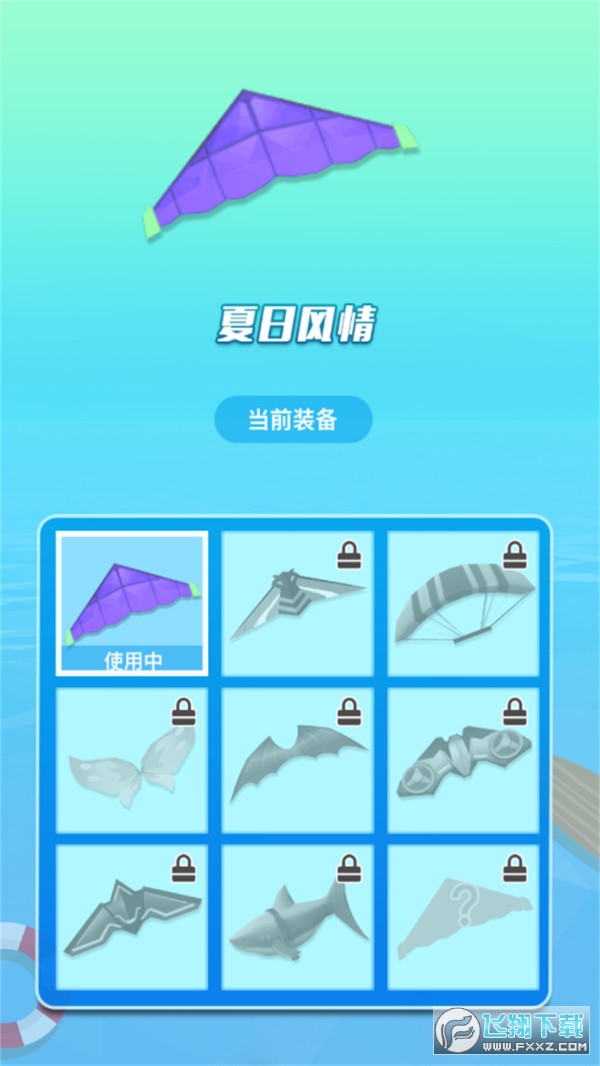Select the locked jet-wing glider tile
Image resolution: width=600 pixels, height=1066 pixels.
click(297, 603)
